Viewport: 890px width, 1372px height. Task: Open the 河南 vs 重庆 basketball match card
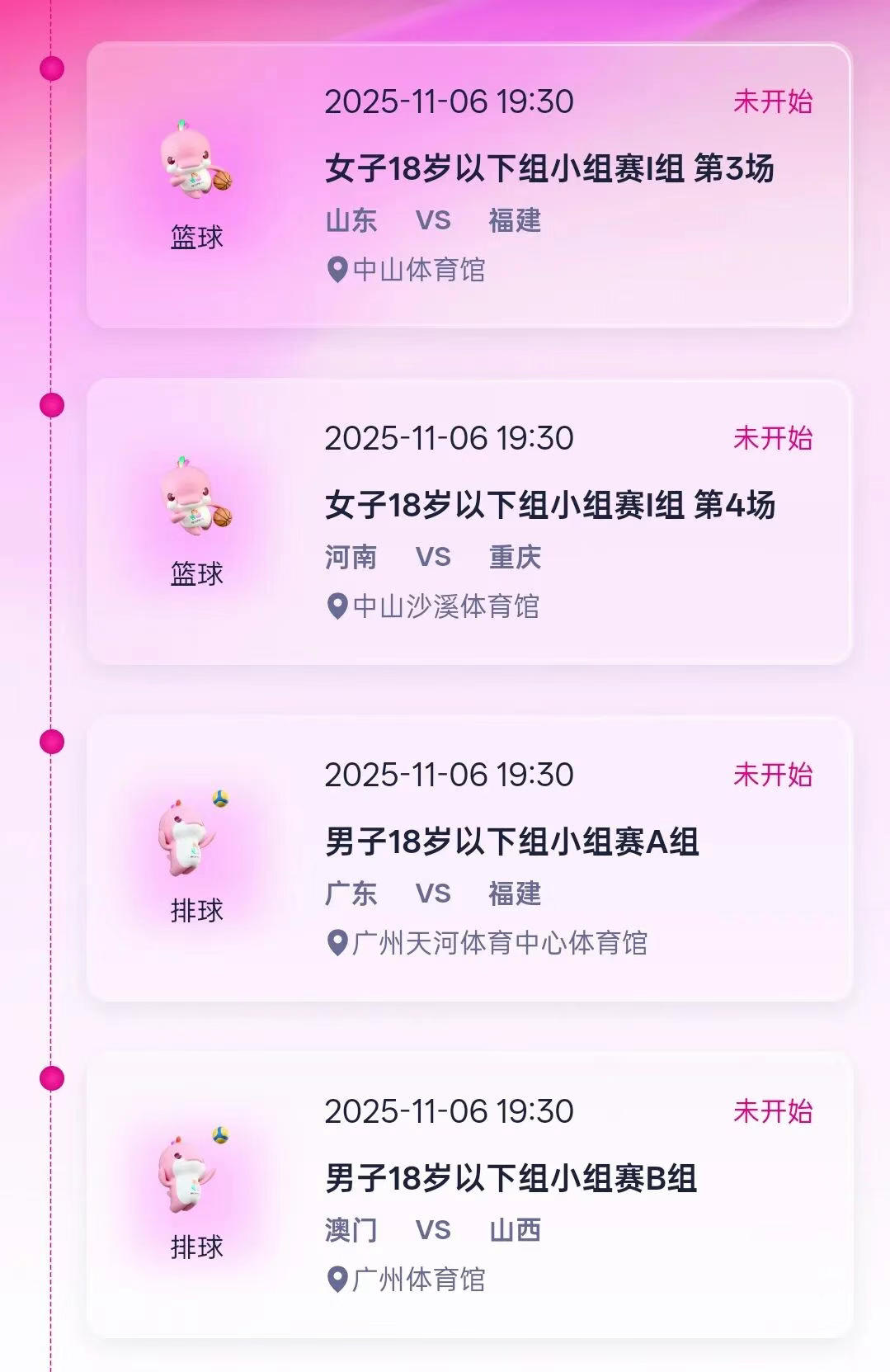pos(469,522)
